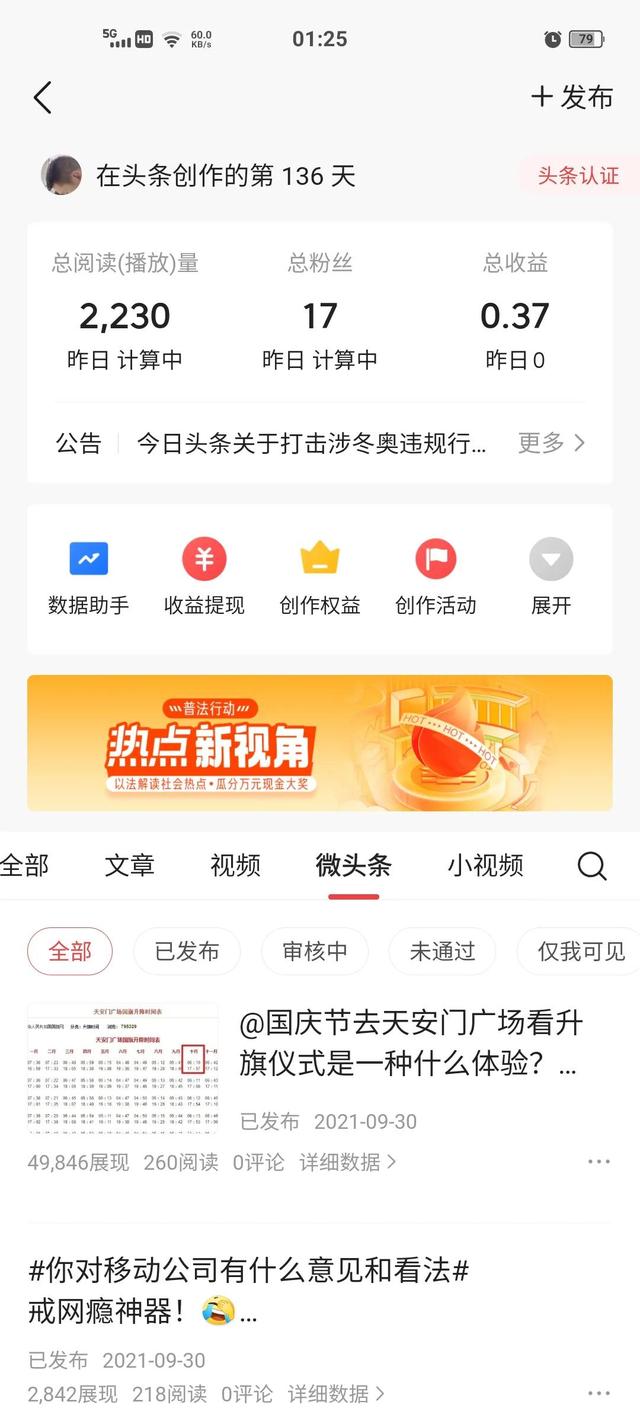Filter by 未通过 chip
This screenshot has width=640, height=1408.
click(x=442, y=951)
